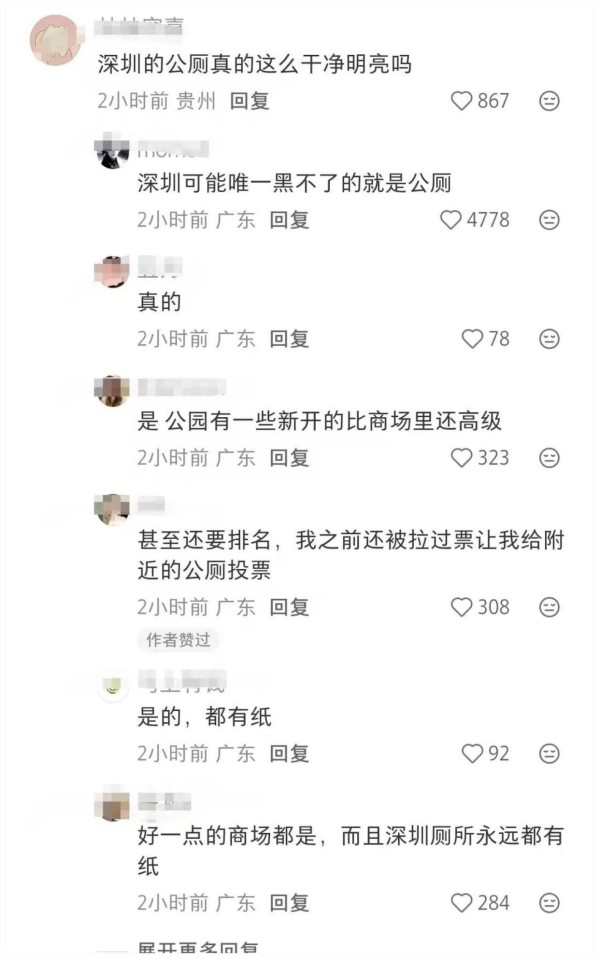Image resolution: width=600 pixels, height=959 pixels.
Task: Like the comment about 公园有一些新开的
Action: (x=462, y=458)
